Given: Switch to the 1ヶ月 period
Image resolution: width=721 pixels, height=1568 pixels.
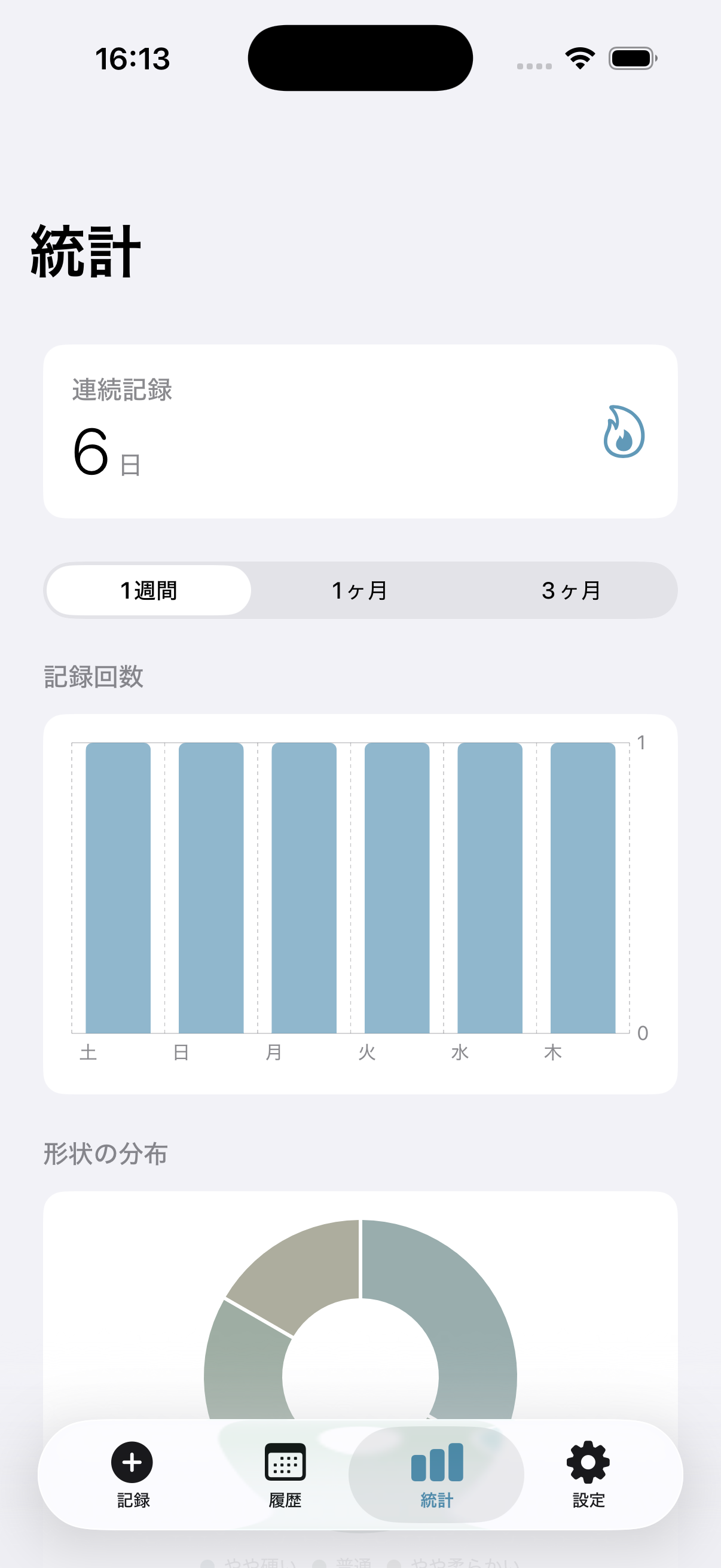Looking at the screenshot, I should pos(360,589).
